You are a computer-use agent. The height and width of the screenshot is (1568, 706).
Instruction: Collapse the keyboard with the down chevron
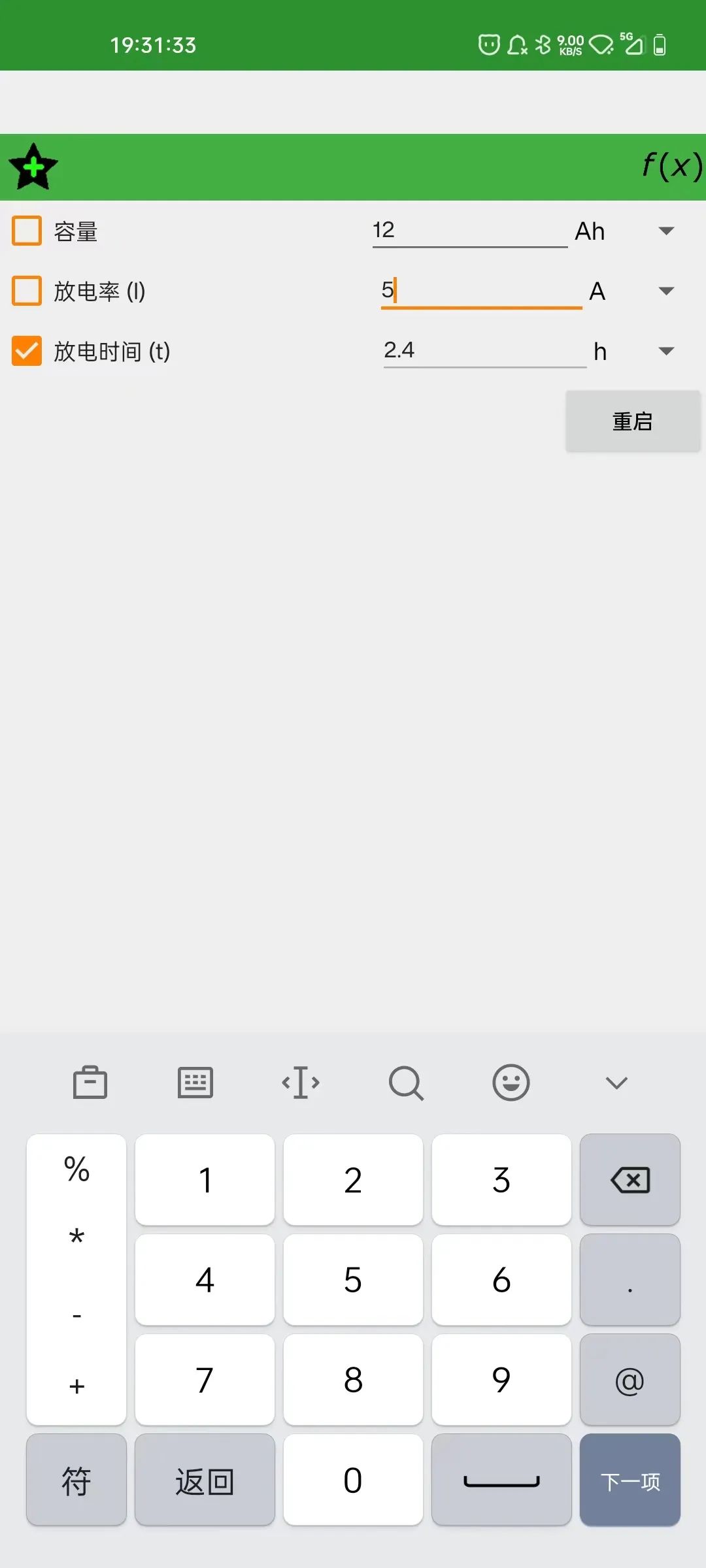pyautogui.click(x=616, y=1083)
